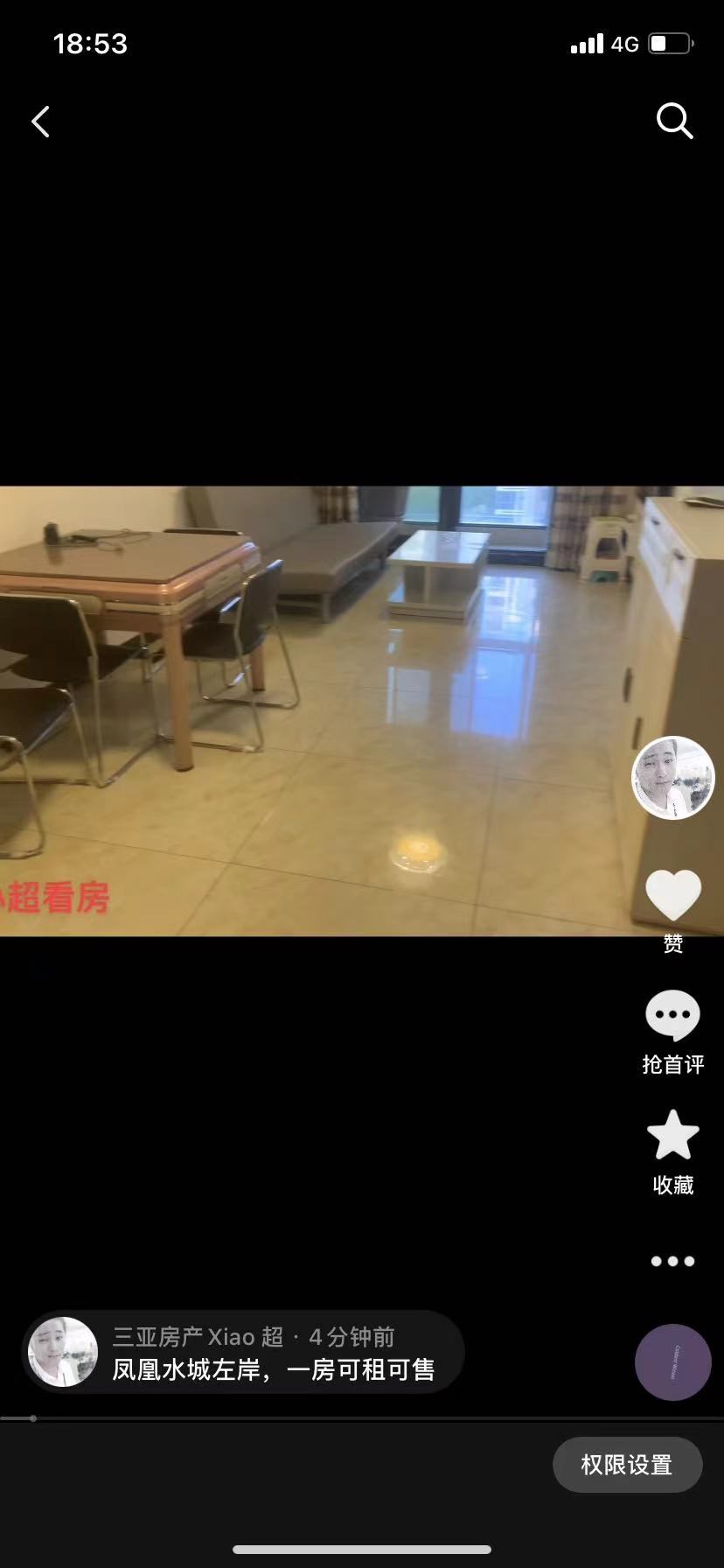724x1568 pixels.
Task: Tap the uploader's circular avatar
Action: point(672,777)
